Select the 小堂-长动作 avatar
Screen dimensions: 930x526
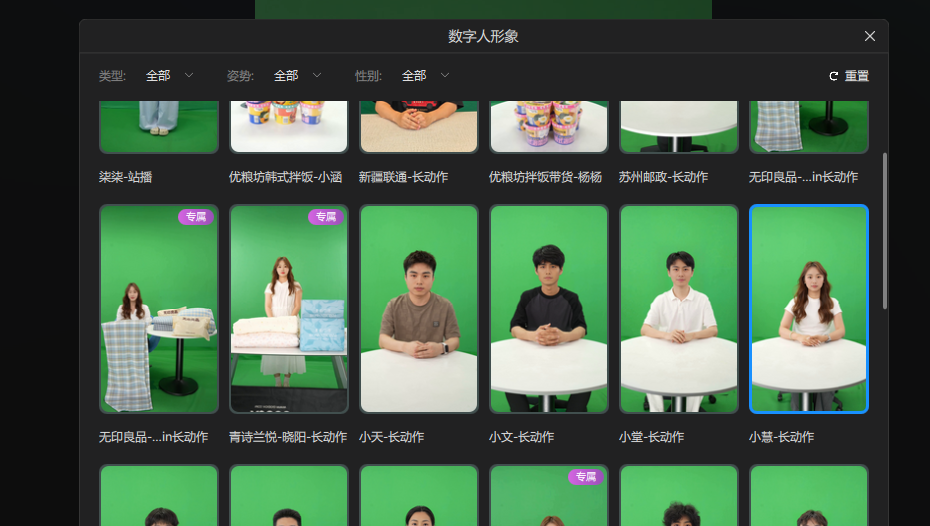coord(679,309)
